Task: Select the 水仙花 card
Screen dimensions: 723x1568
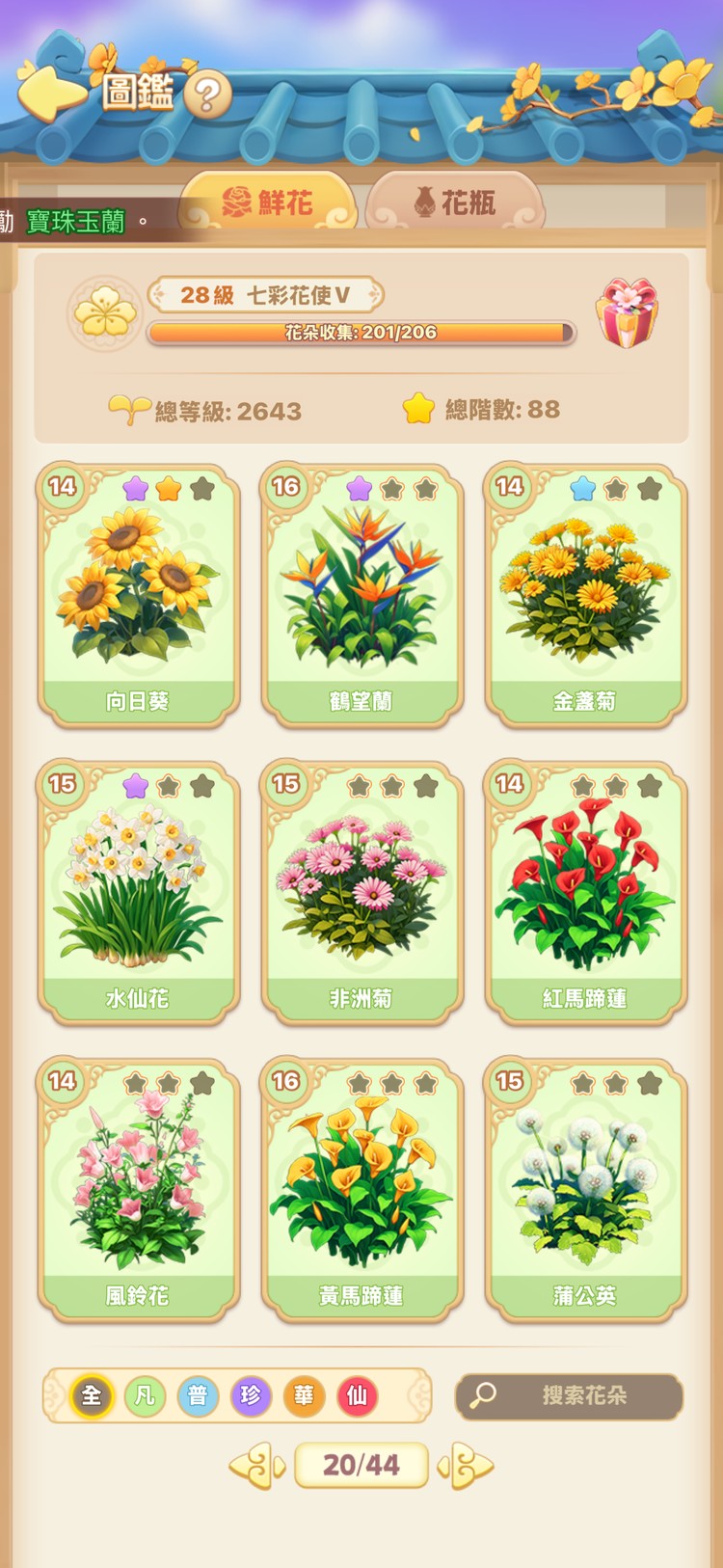Action: pyautogui.click(x=138, y=892)
